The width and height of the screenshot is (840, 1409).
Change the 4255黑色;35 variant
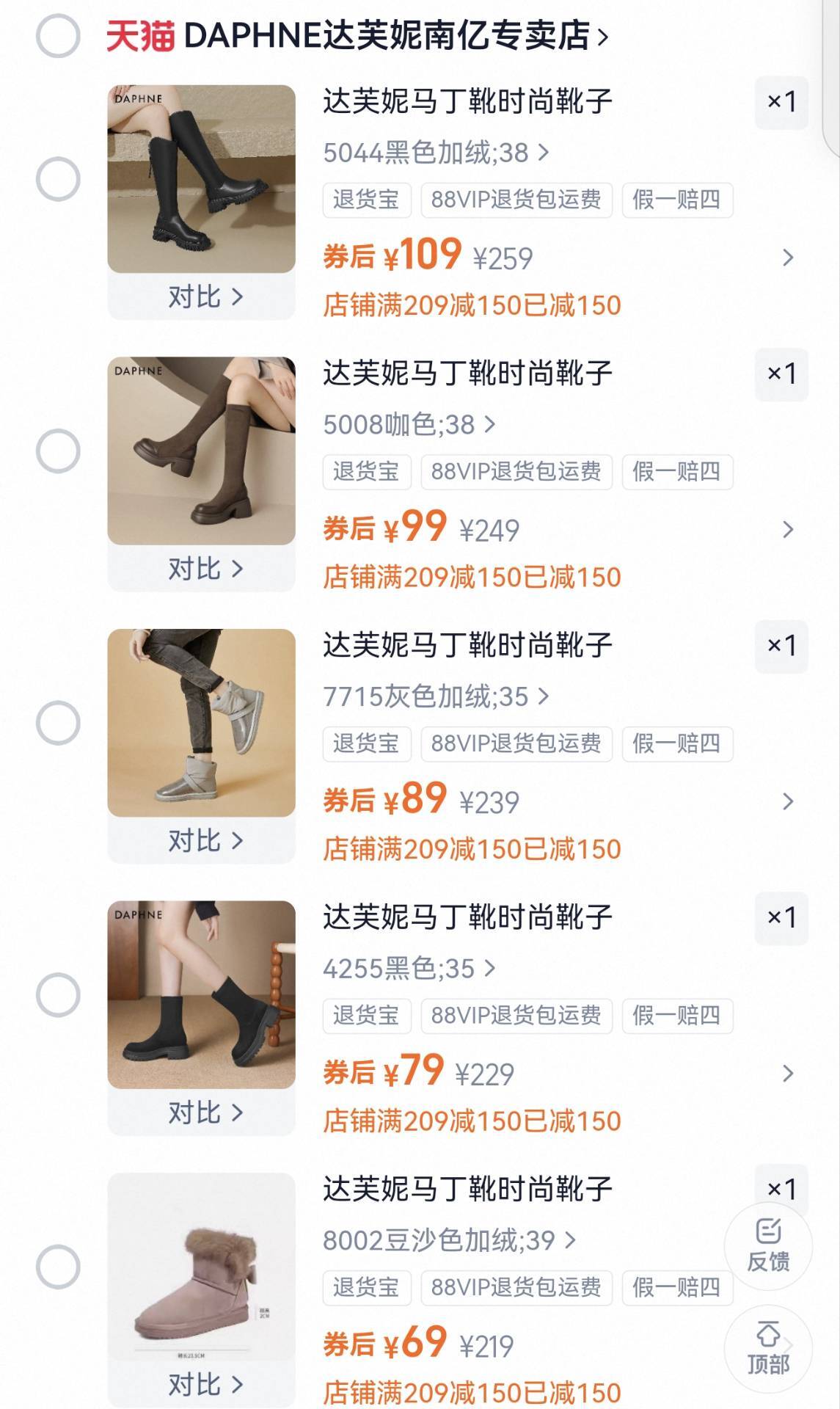point(409,969)
